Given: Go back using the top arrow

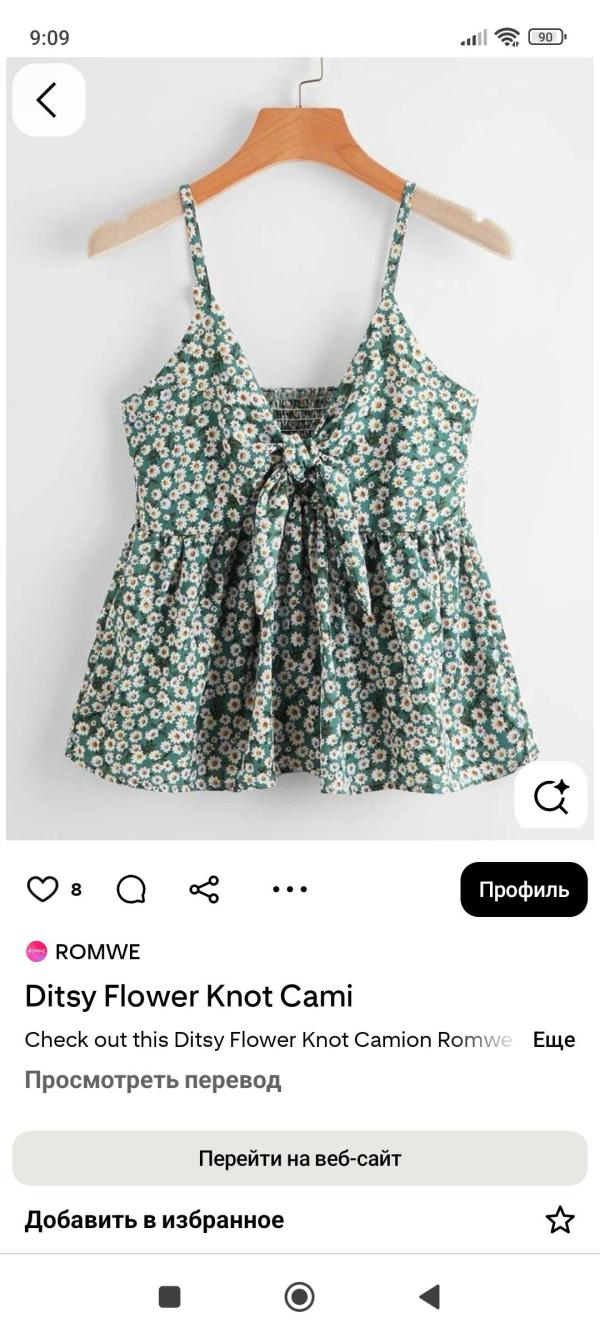Looking at the screenshot, I should (x=47, y=100).
